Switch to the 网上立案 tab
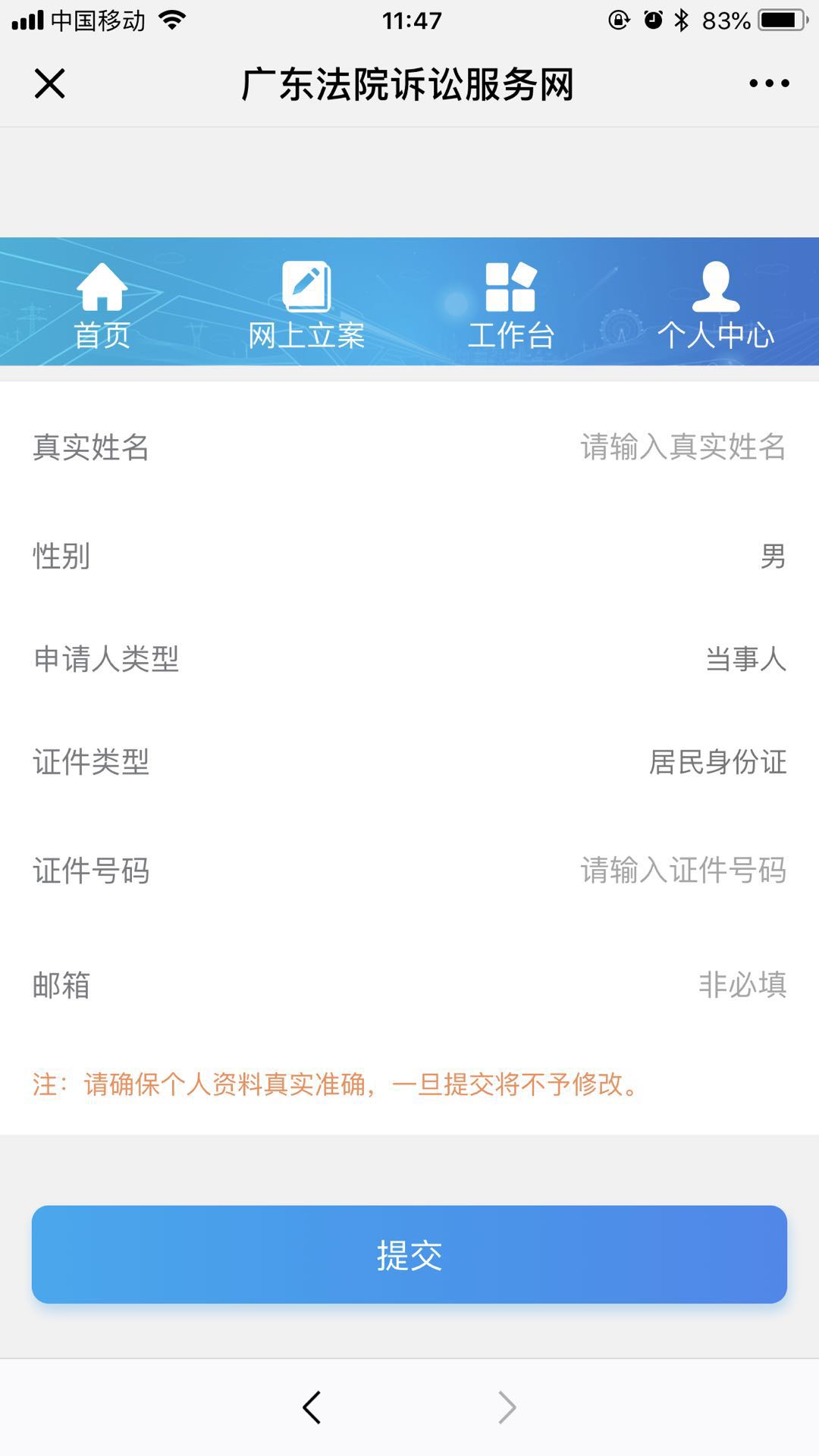 point(307,305)
